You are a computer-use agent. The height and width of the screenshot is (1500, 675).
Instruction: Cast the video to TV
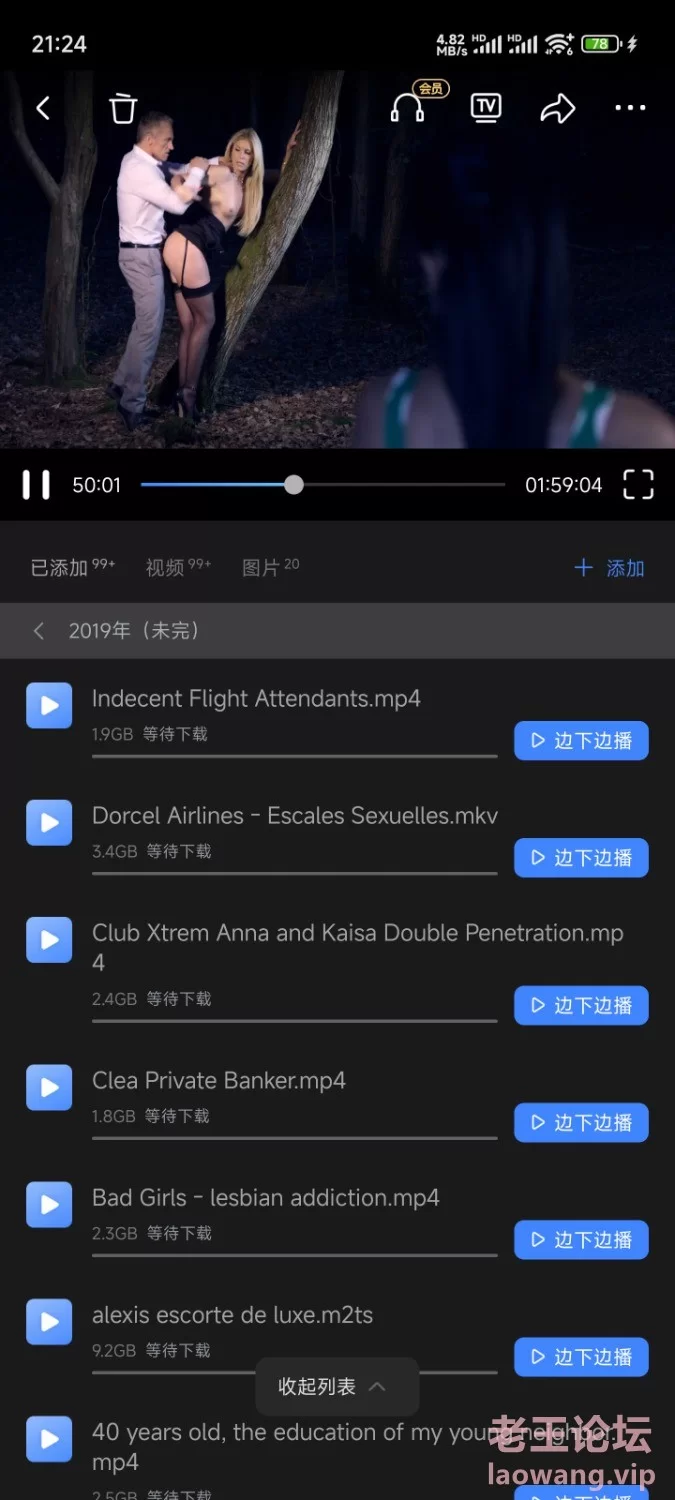pos(486,108)
